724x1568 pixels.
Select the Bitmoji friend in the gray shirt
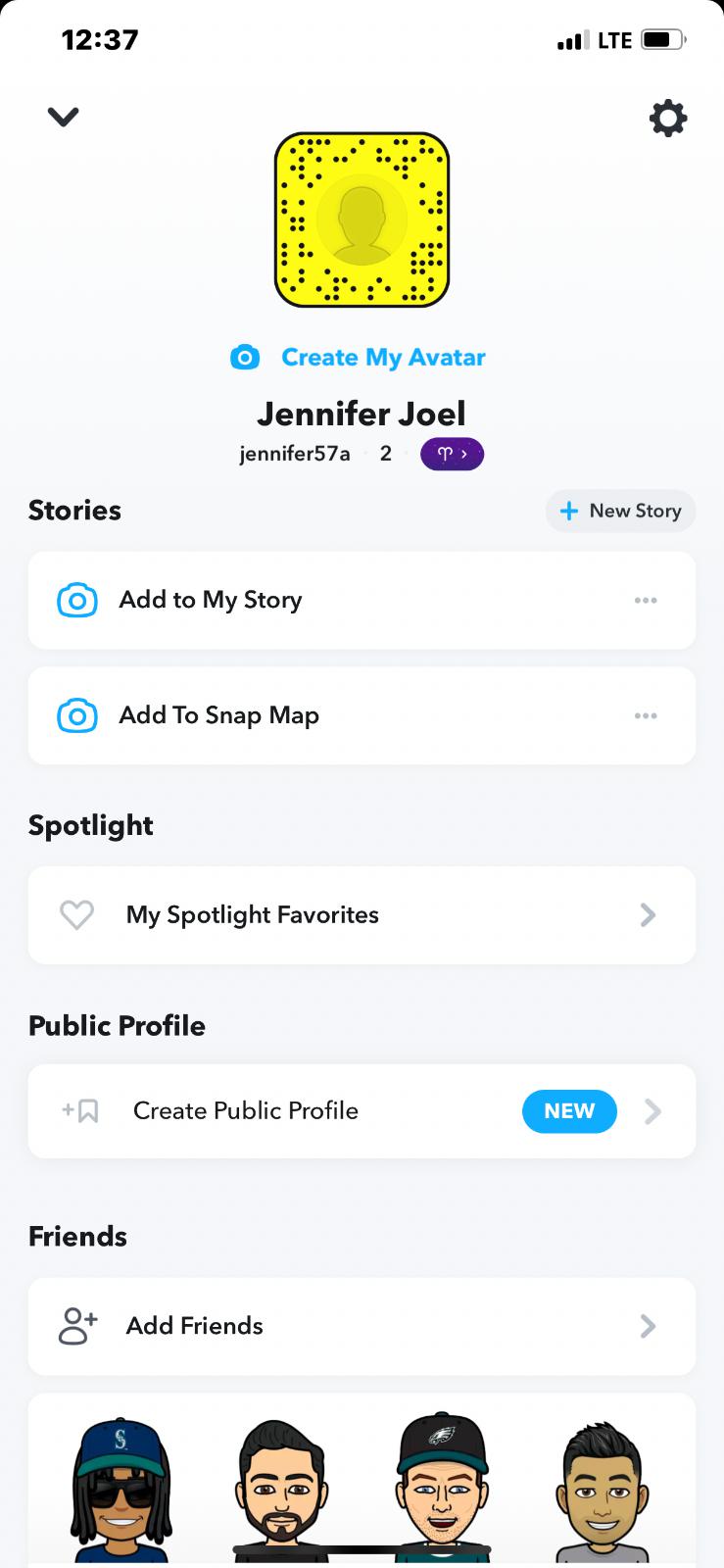(x=603, y=1490)
